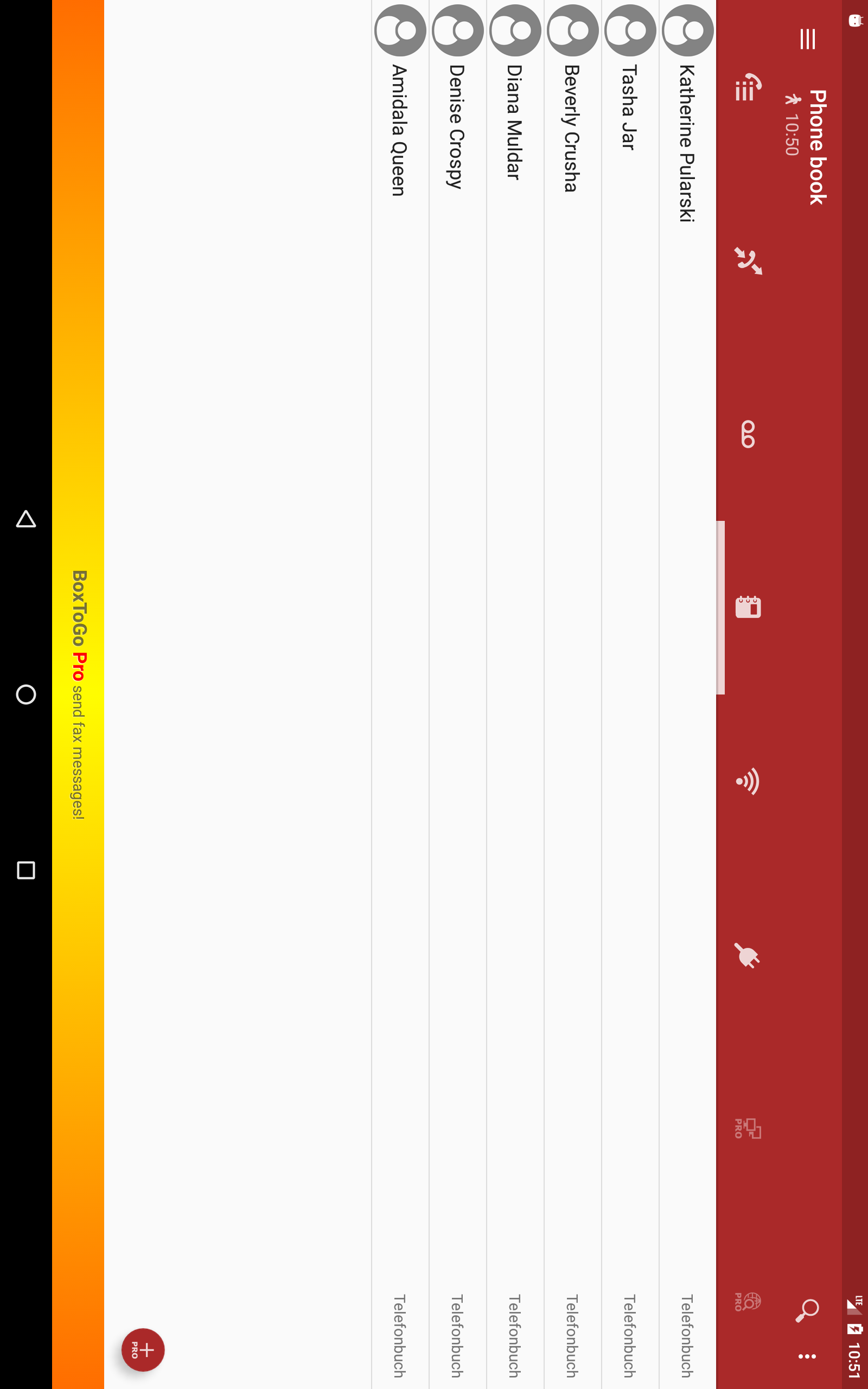Open contact Amidala Queen

[401, 694]
